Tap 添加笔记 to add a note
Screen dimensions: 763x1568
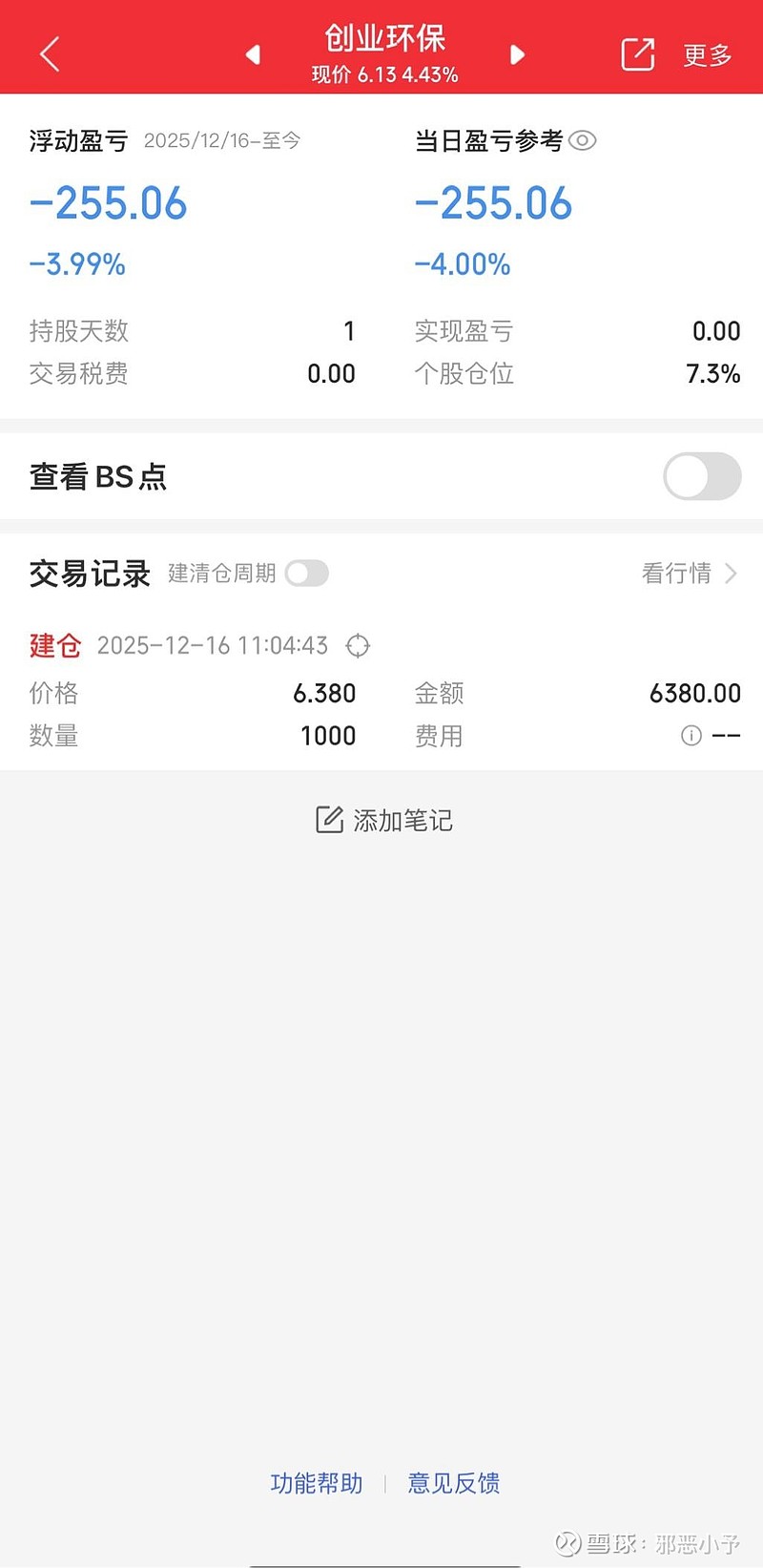point(383,820)
